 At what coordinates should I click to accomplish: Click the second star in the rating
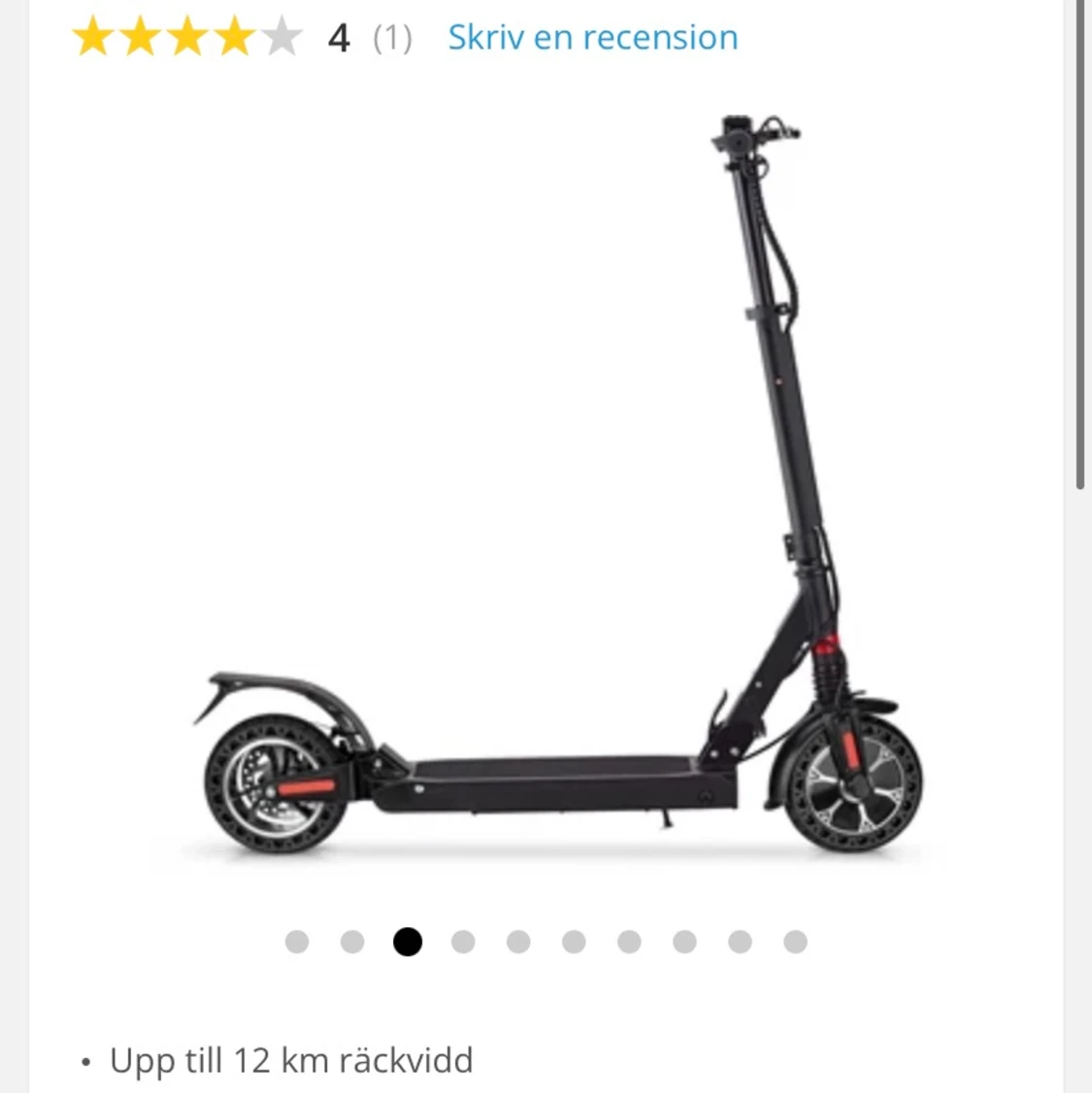click(143, 37)
